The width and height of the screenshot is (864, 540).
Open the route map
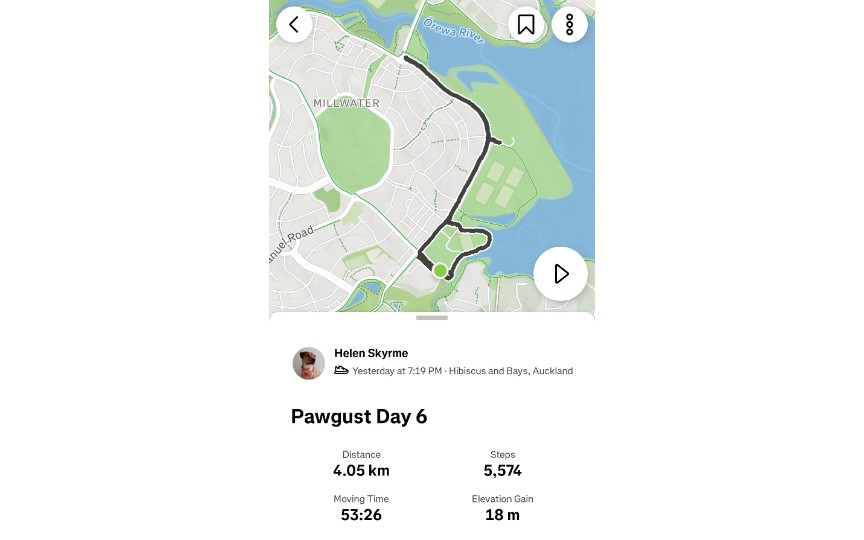432,156
